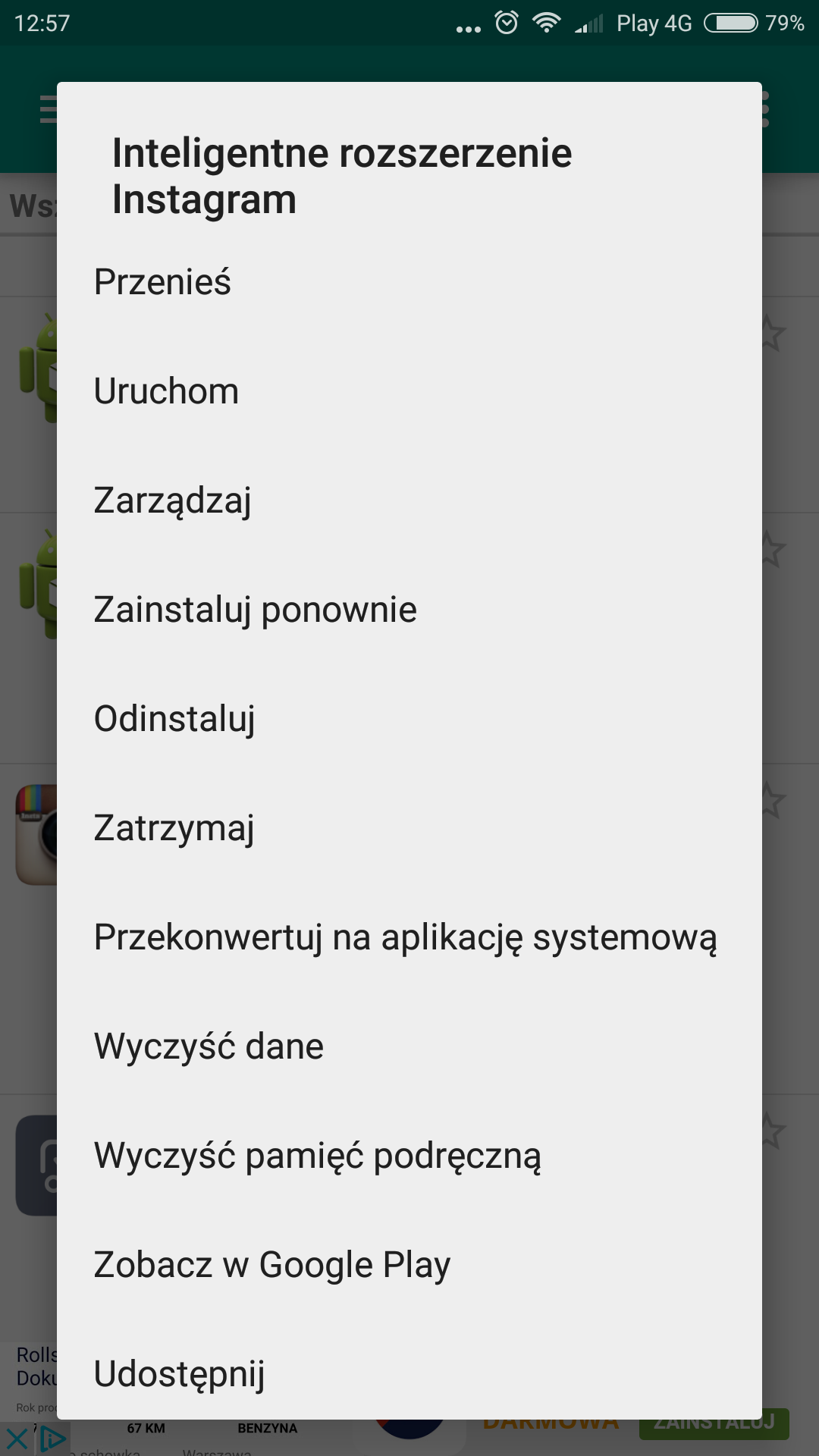819x1456 pixels.
Task: Choose Zatrzymaj to stop the app
Action: 174,828
